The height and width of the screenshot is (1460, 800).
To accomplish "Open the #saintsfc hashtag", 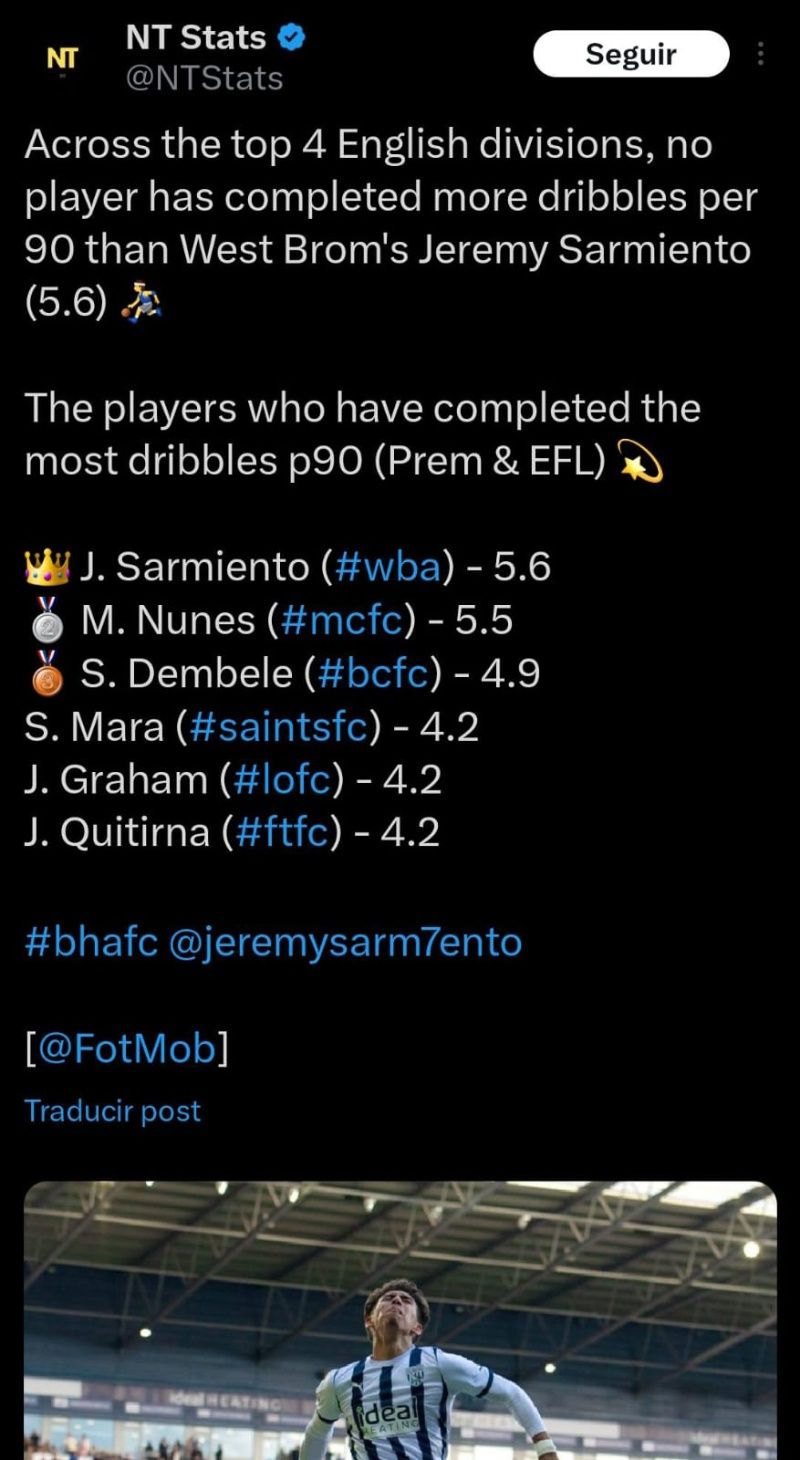I will [279, 727].
